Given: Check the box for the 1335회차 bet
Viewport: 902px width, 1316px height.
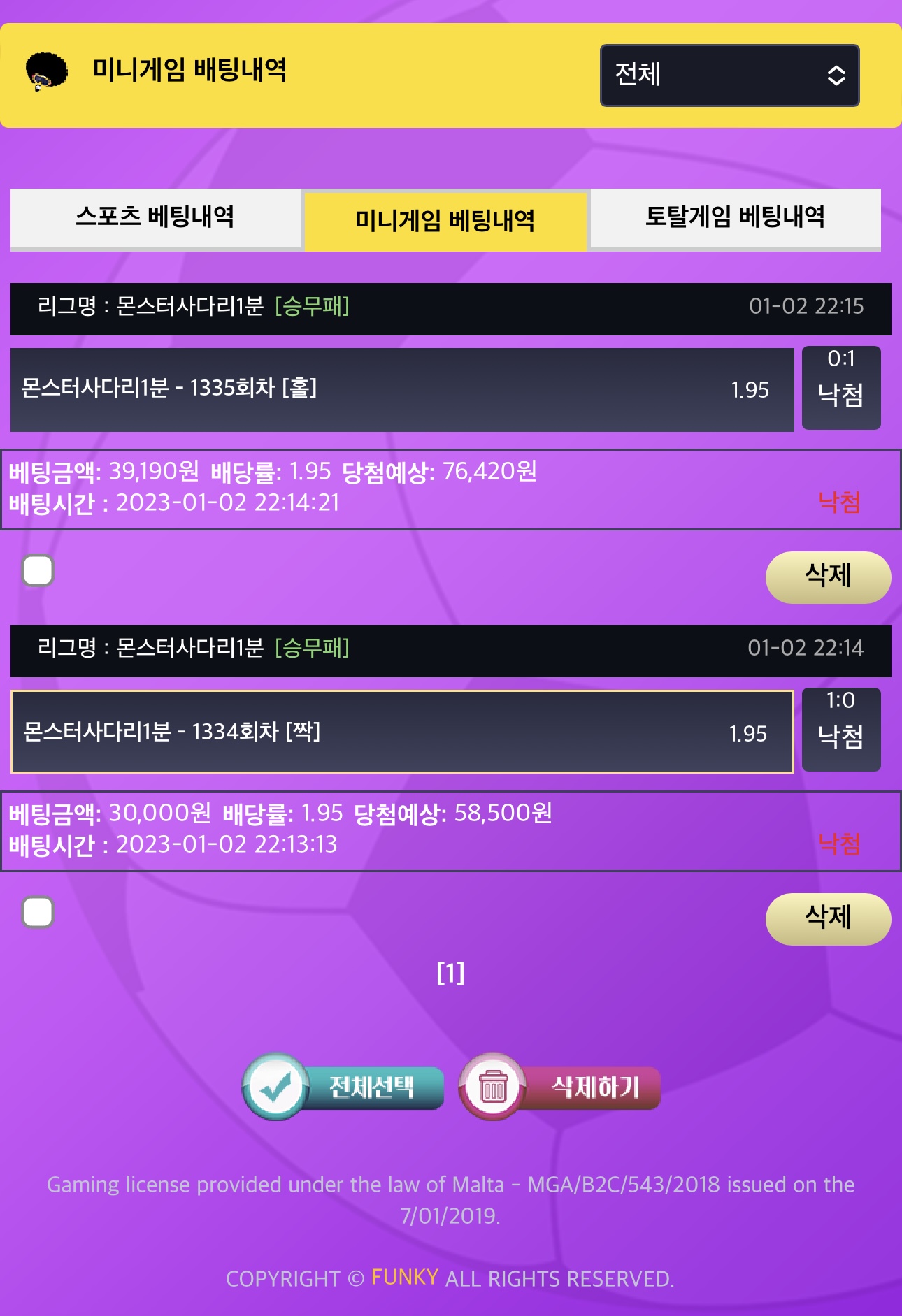Looking at the screenshot, I should point(38,570).
